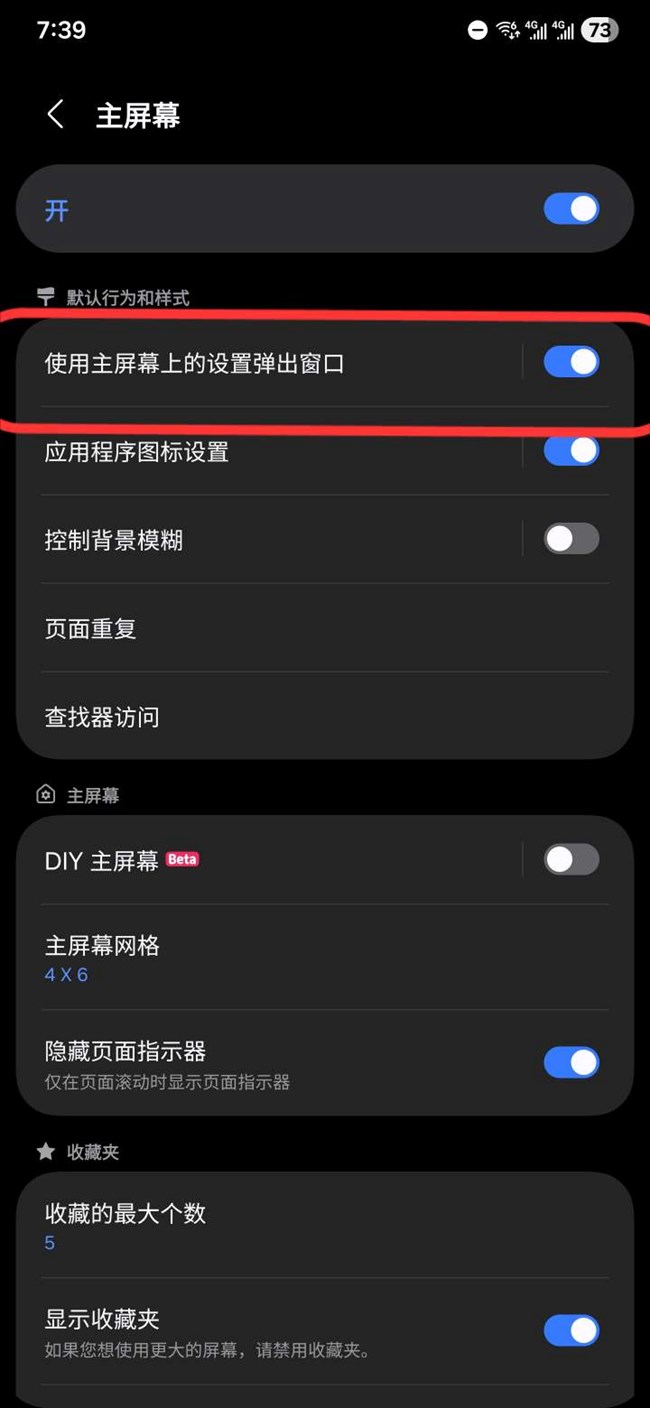Screen dimensions: 650x1408
Task: Open 应用程序图标设置 options
Action: [x=270, y=451]
